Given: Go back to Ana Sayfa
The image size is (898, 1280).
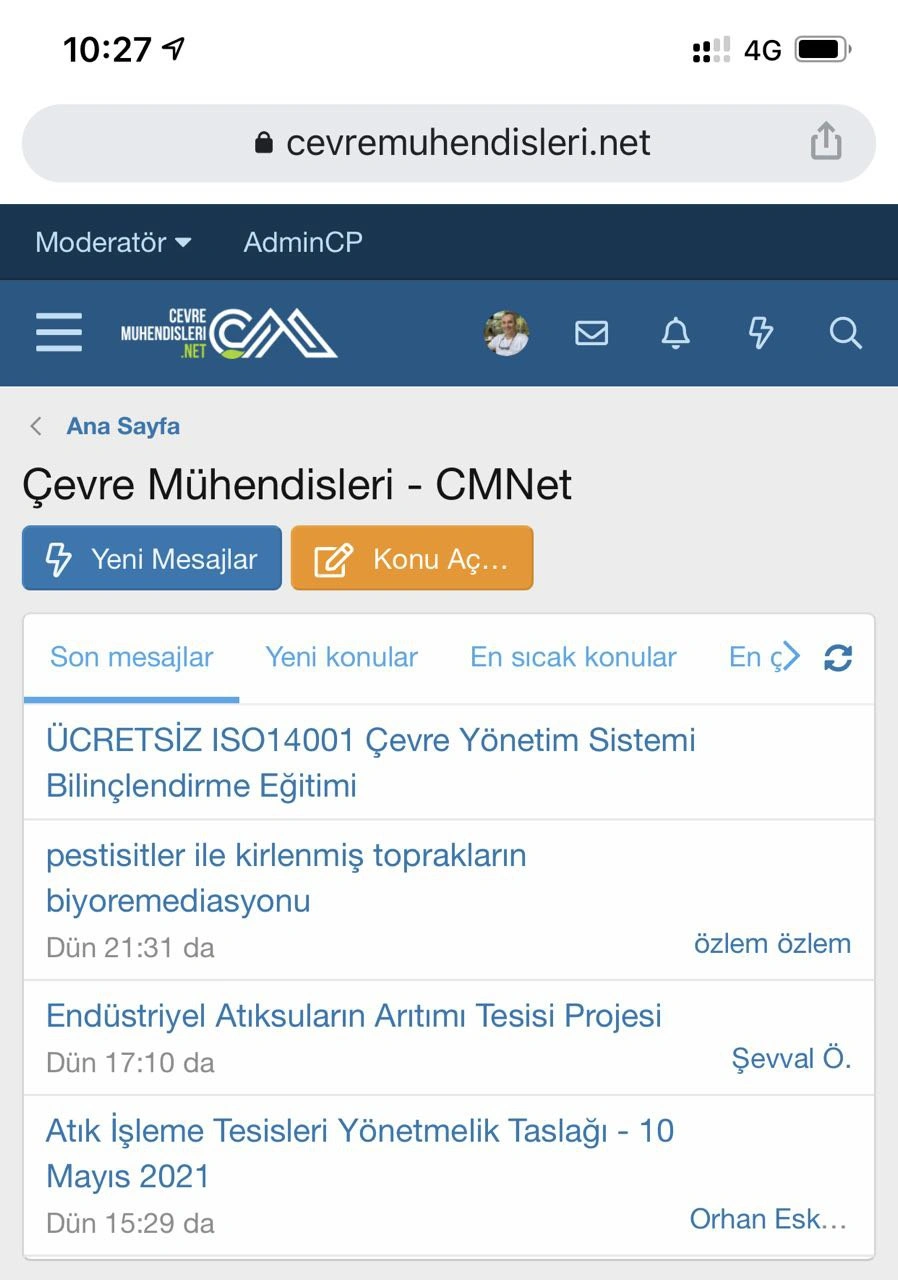Looking at the screenshot, I should tap(123, 426).
